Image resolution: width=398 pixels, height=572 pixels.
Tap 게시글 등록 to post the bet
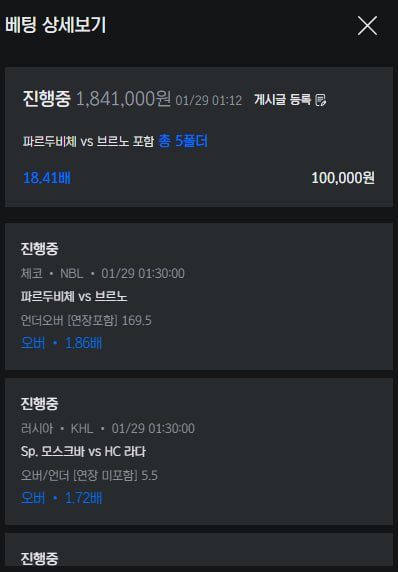tap(290, 100)
